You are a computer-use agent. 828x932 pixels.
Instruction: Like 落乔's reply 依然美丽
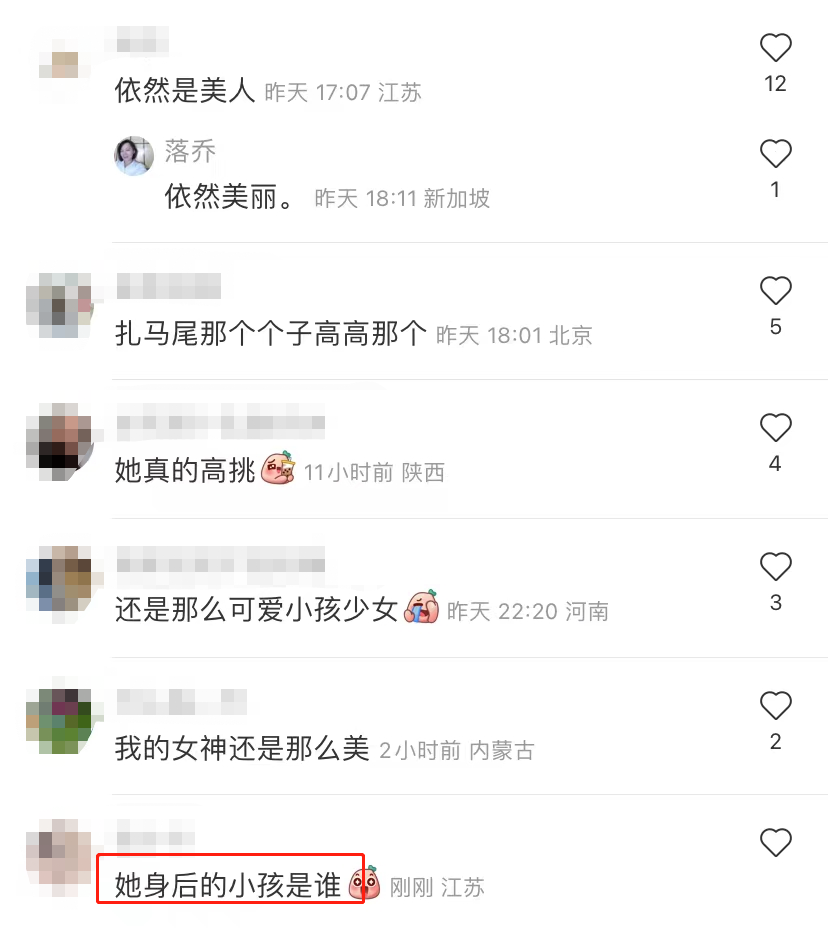tap(775, 154)
